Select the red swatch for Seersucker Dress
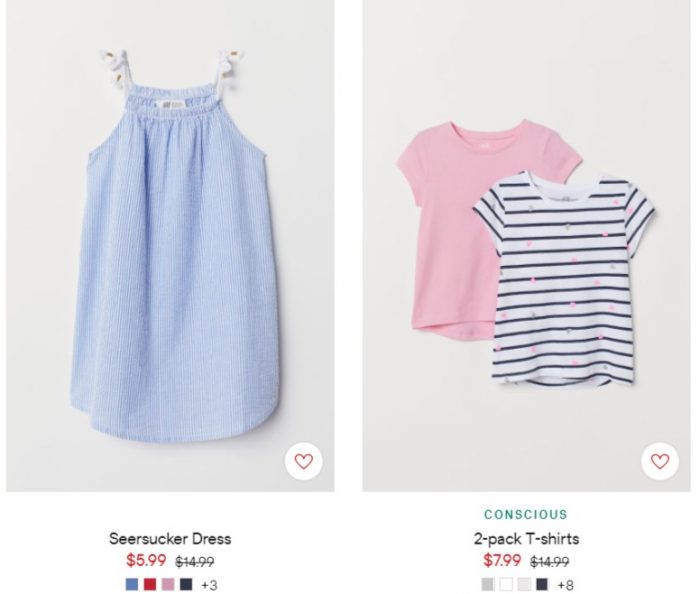The image size is (700, 594). (150, 584)
